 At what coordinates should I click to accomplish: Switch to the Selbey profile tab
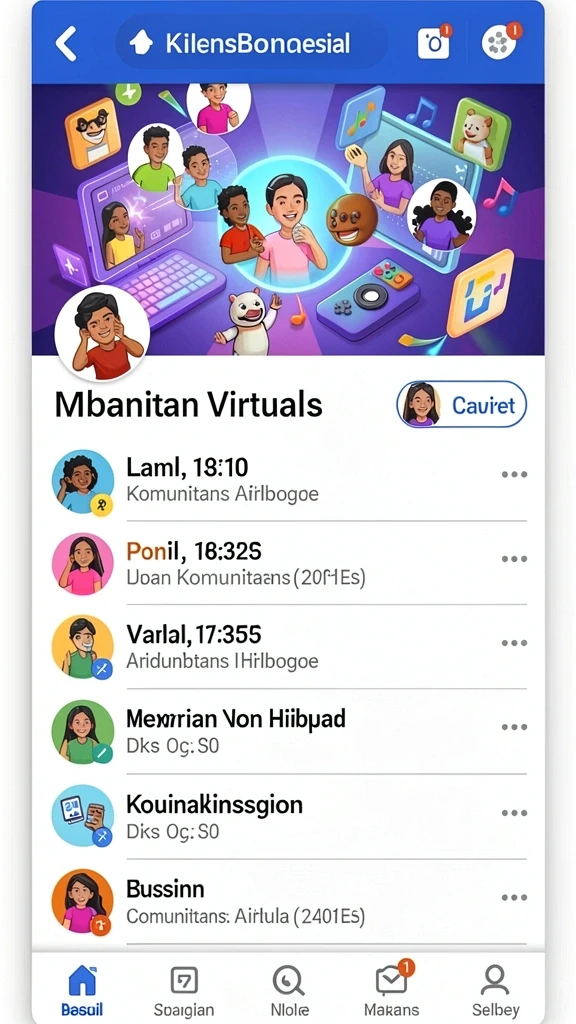(495, 988)
